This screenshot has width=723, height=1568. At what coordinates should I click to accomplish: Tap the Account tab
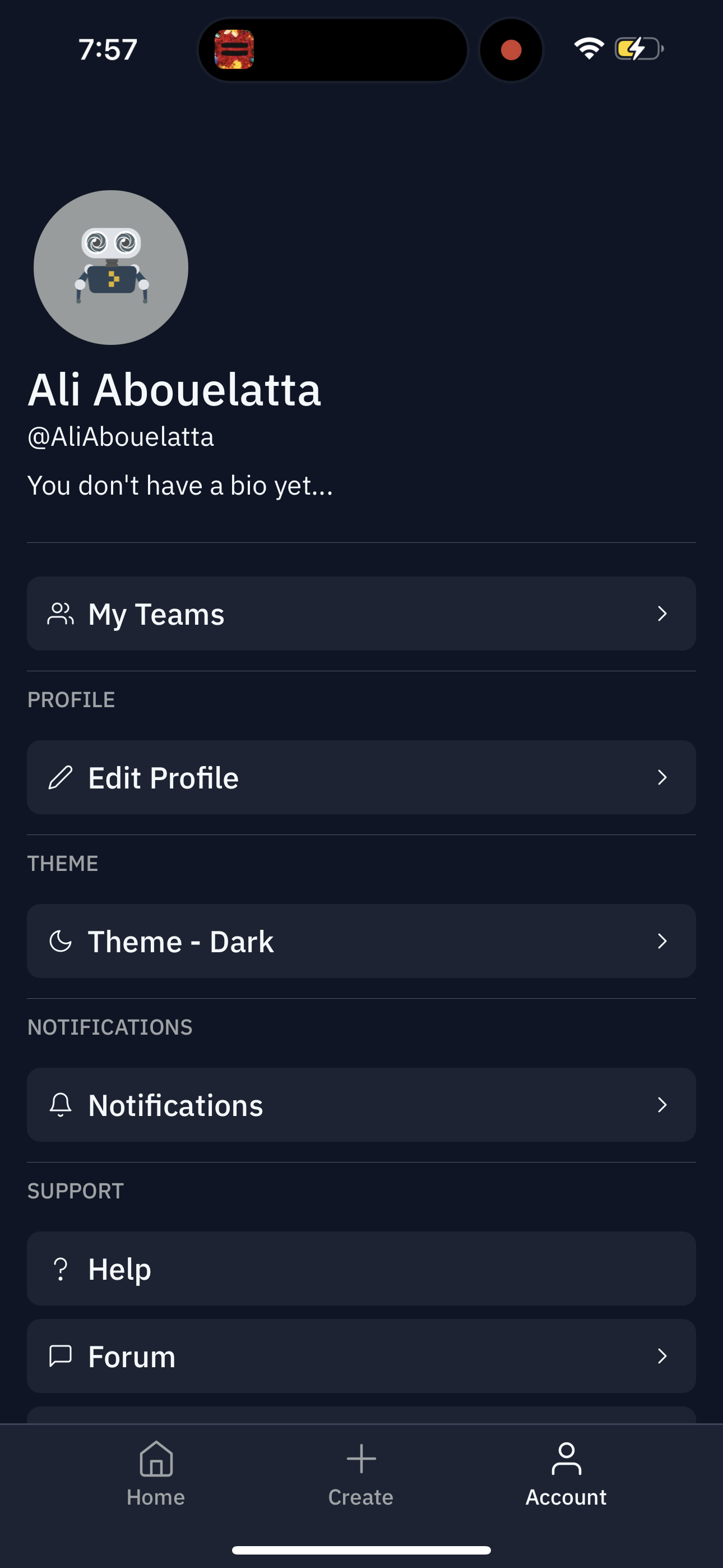point(566,1473)
